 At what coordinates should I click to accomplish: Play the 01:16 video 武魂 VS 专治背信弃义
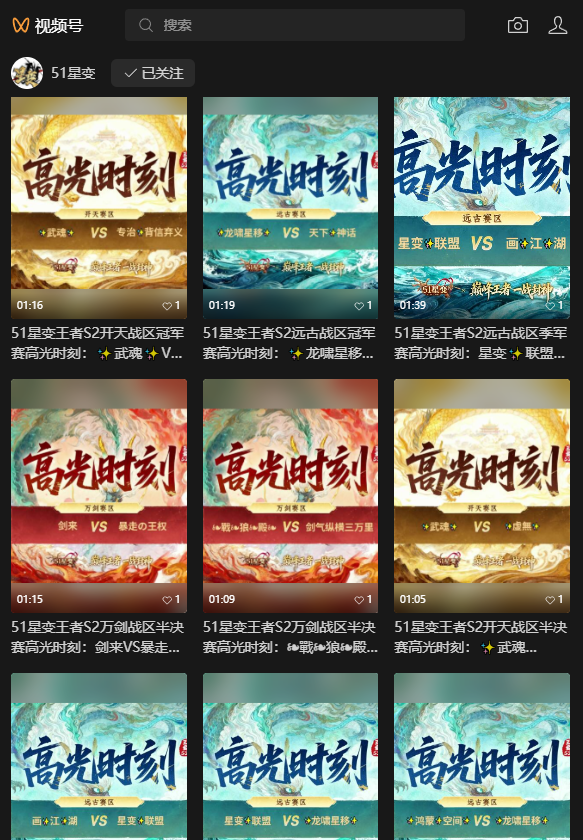point(99,208)
